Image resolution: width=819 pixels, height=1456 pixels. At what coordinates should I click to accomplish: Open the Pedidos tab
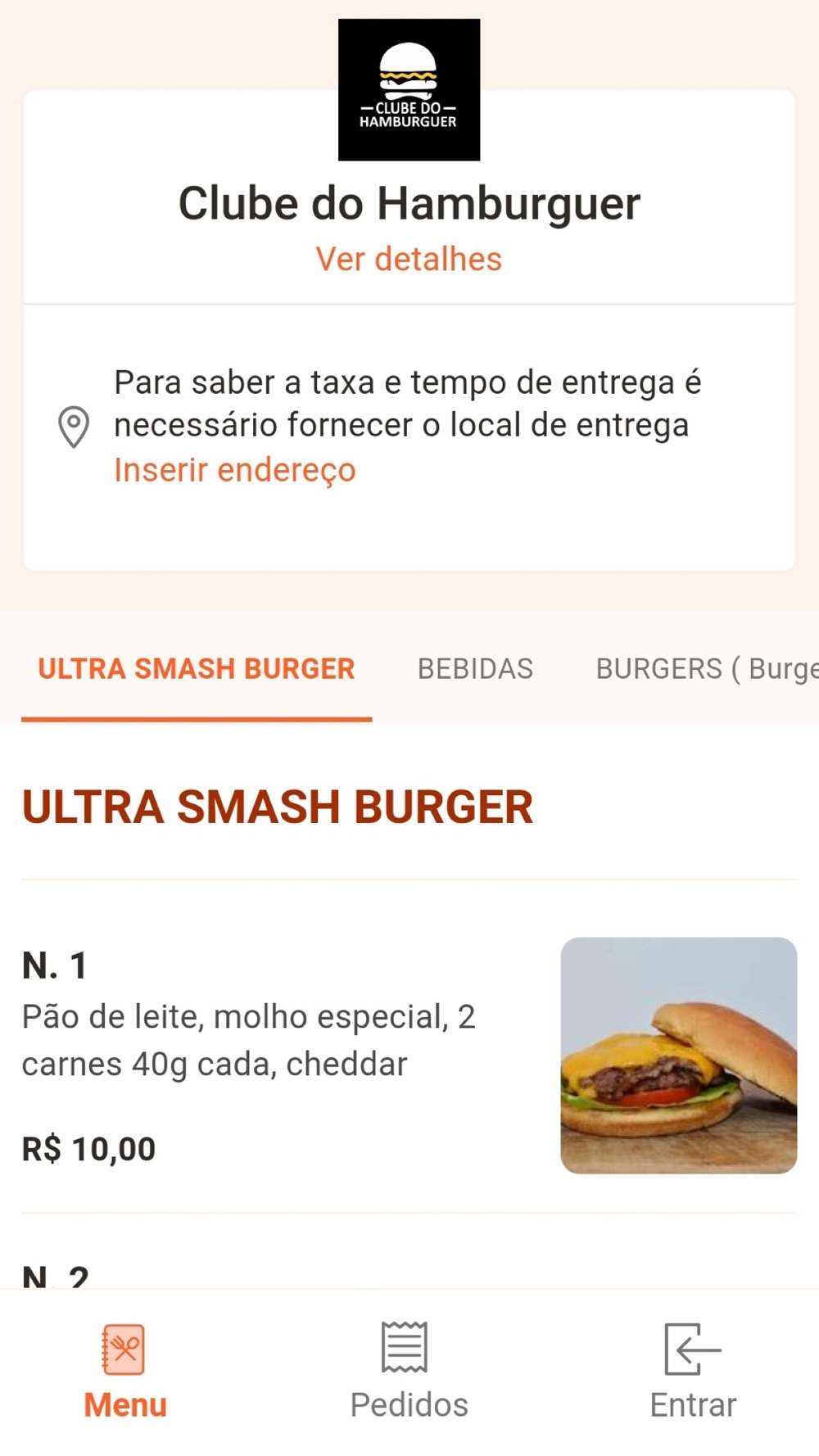(x=409, y=1372)
